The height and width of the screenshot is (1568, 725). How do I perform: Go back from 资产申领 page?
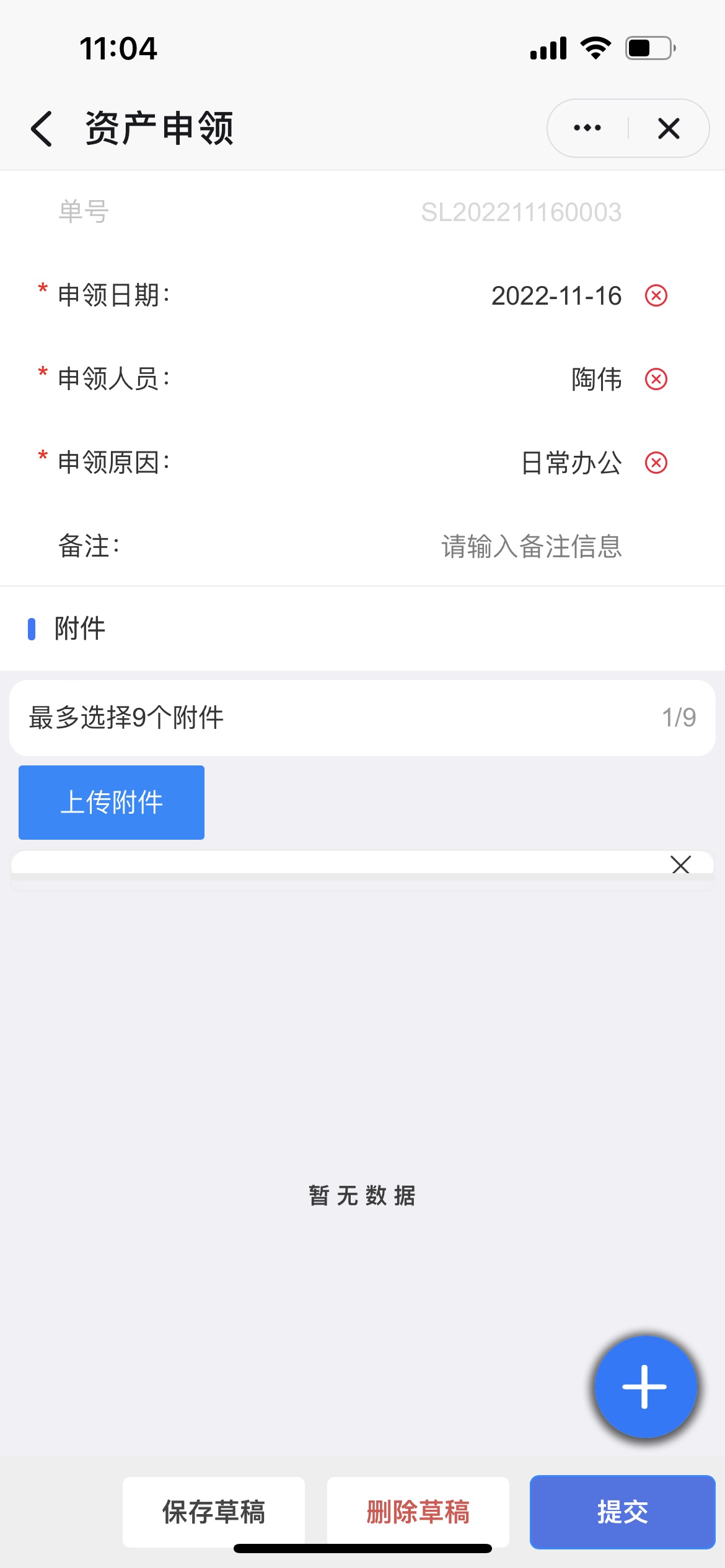coord(42,129)
